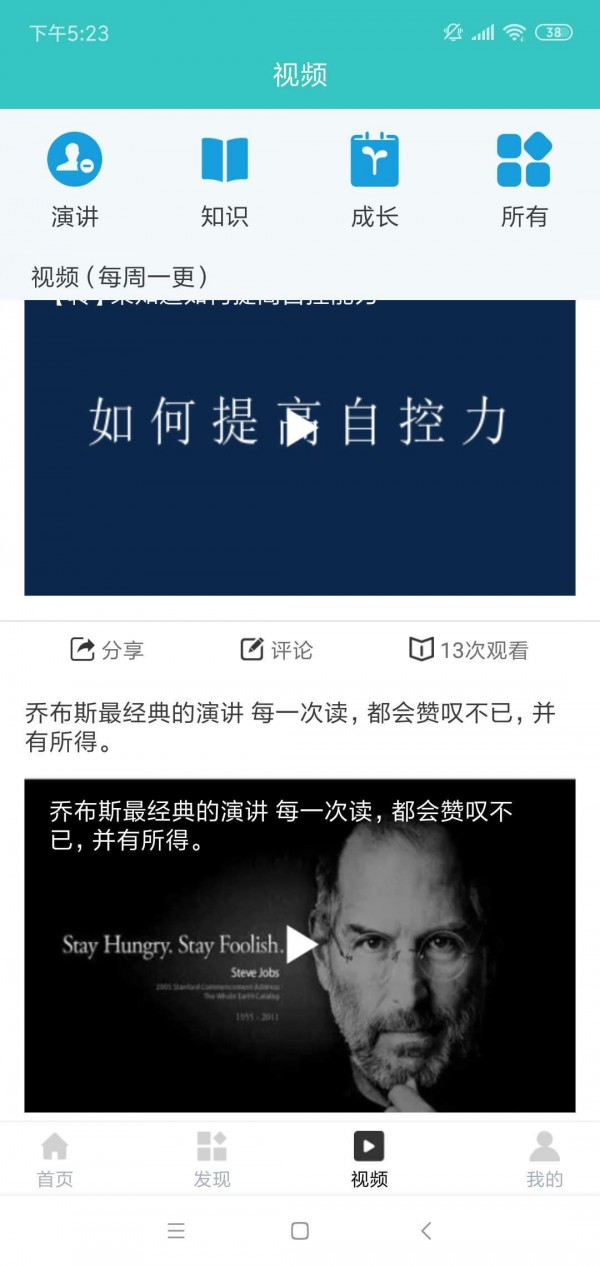600x1267 pixels.
Task: Open 评论 for the 如何提高自控力 video
Action: tap(277, 650)
